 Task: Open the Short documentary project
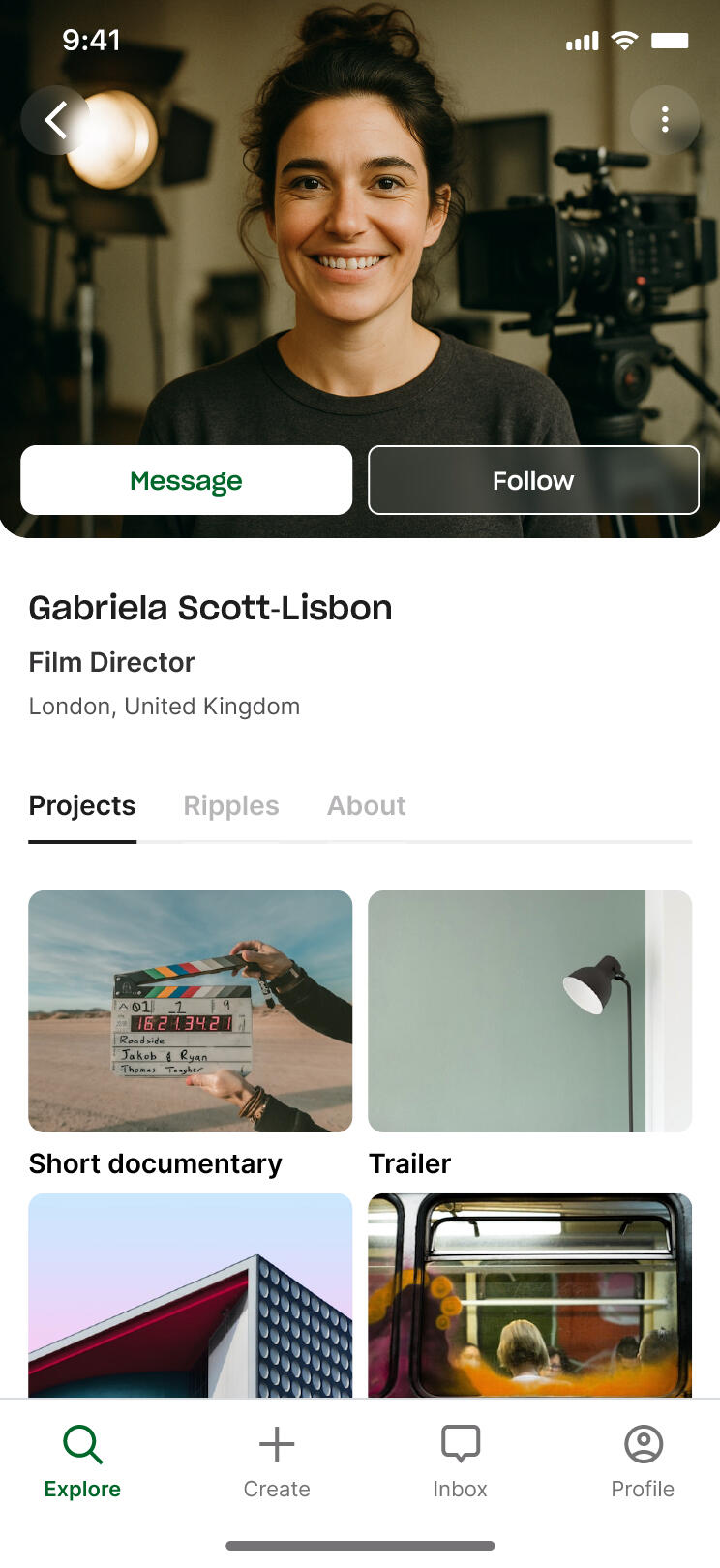[191, 1011]
